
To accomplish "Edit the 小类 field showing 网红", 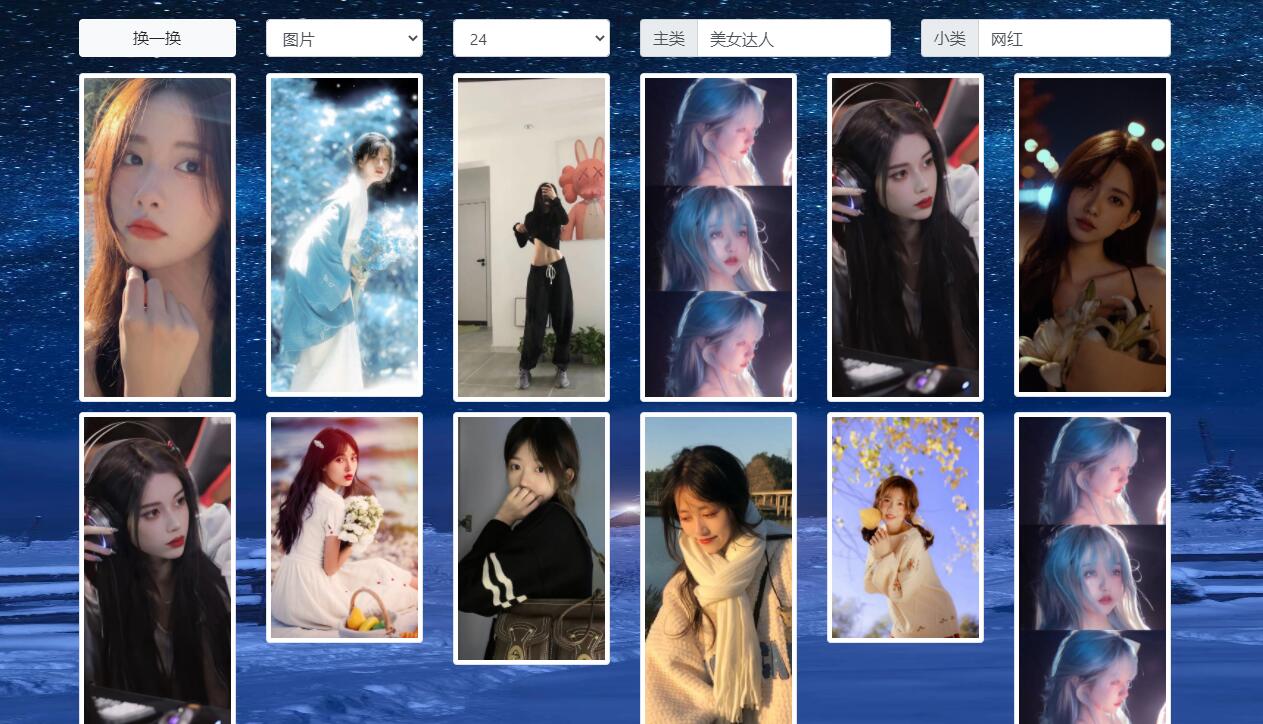I will (x=1073, y=39).
